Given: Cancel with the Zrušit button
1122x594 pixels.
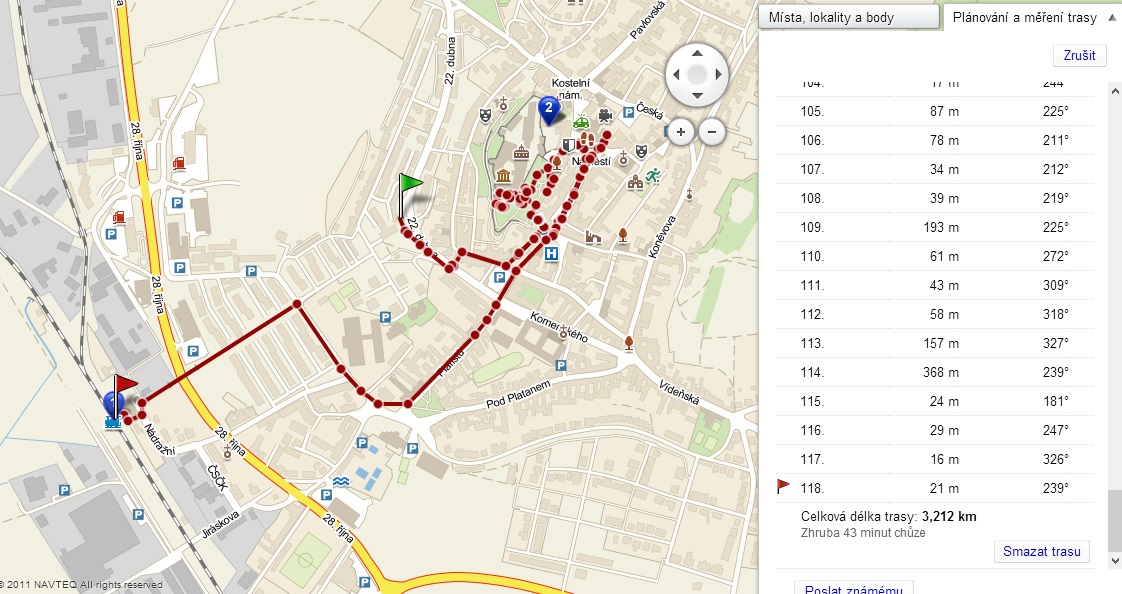Looking at the screenshot, I should (1080, 55).
